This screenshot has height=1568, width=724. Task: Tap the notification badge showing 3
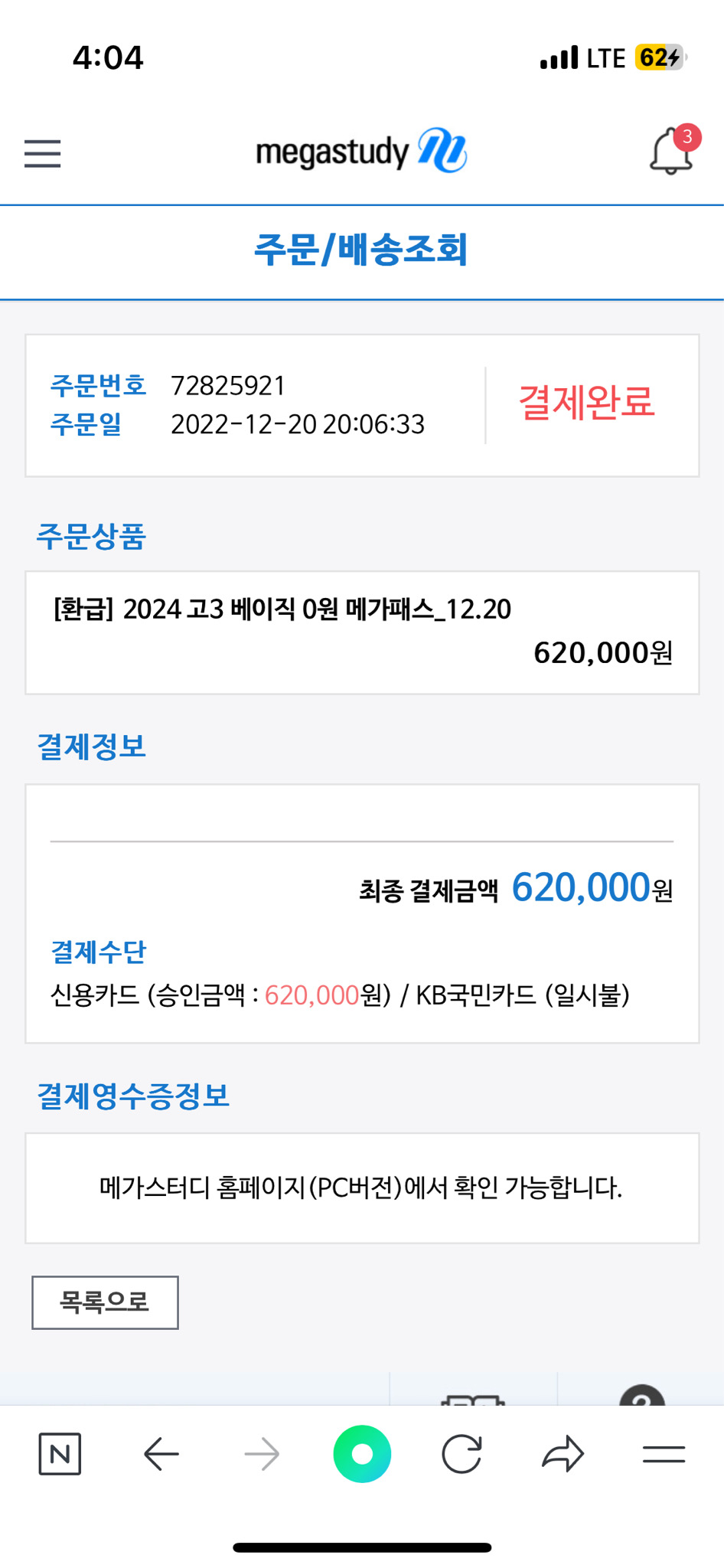pos(688,136)
